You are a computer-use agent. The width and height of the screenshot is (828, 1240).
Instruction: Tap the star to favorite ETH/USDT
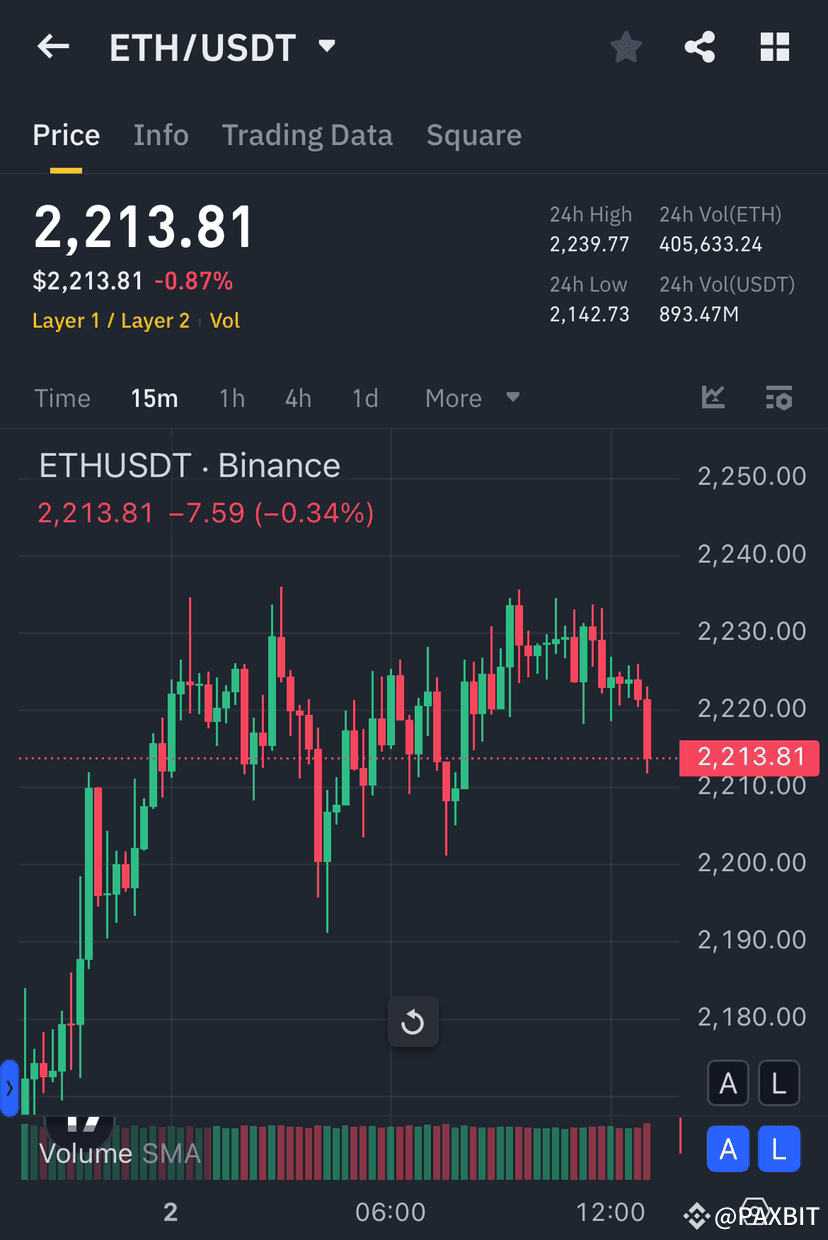pos(625,47)
